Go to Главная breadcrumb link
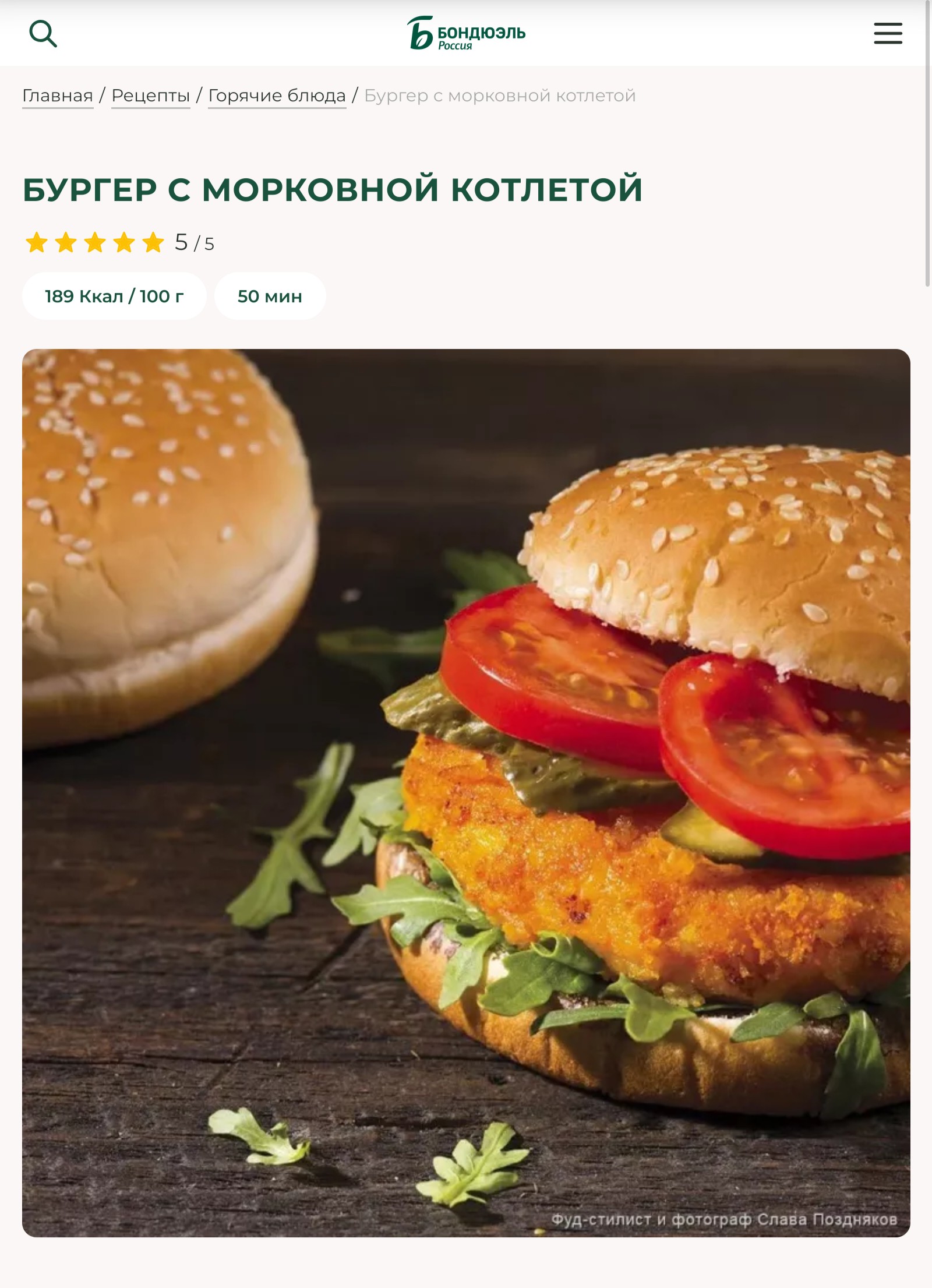Screen dimensions: 932x1288 click(58, 96)
